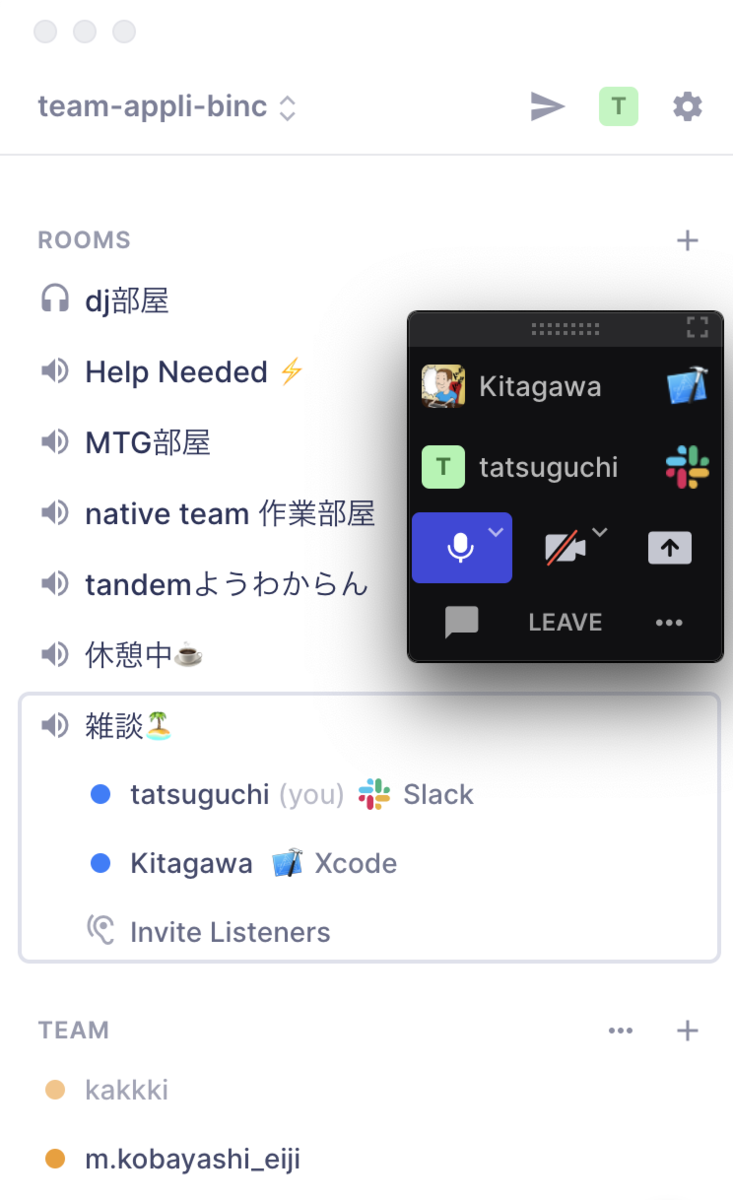The height and width of the screenshot is (1200, 733).
Task: Join the 休憩中 room
Action: (x=143, y=655)
